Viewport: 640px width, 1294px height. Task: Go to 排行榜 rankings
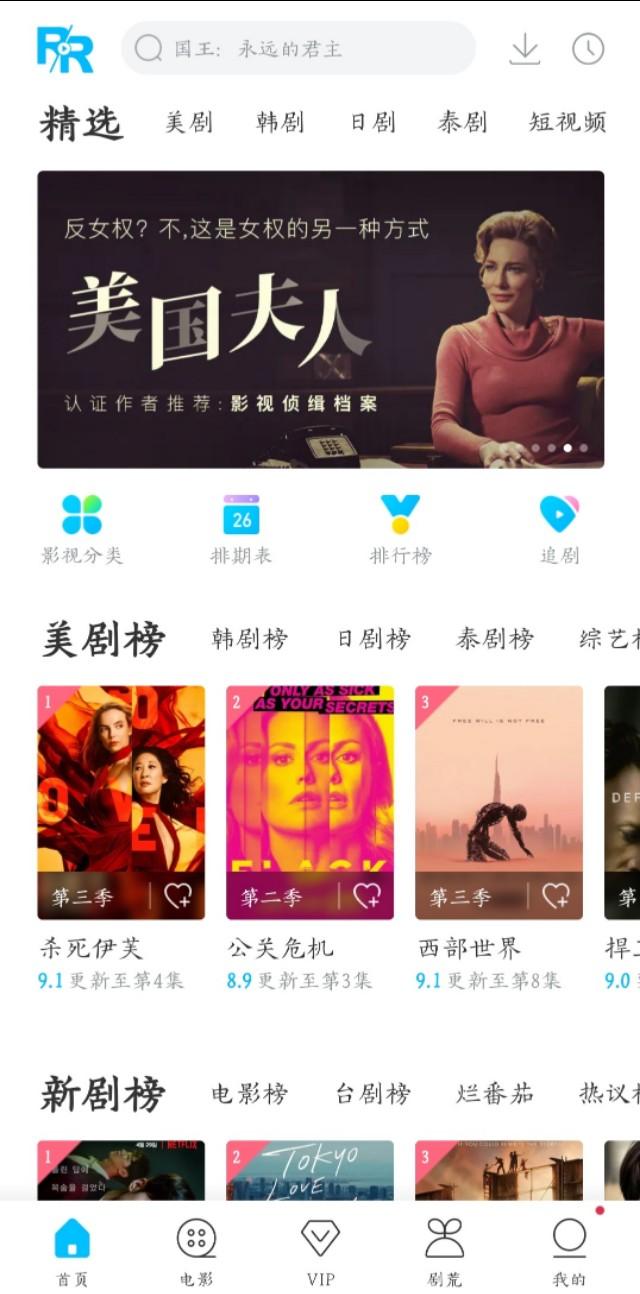tap(400, 530)
